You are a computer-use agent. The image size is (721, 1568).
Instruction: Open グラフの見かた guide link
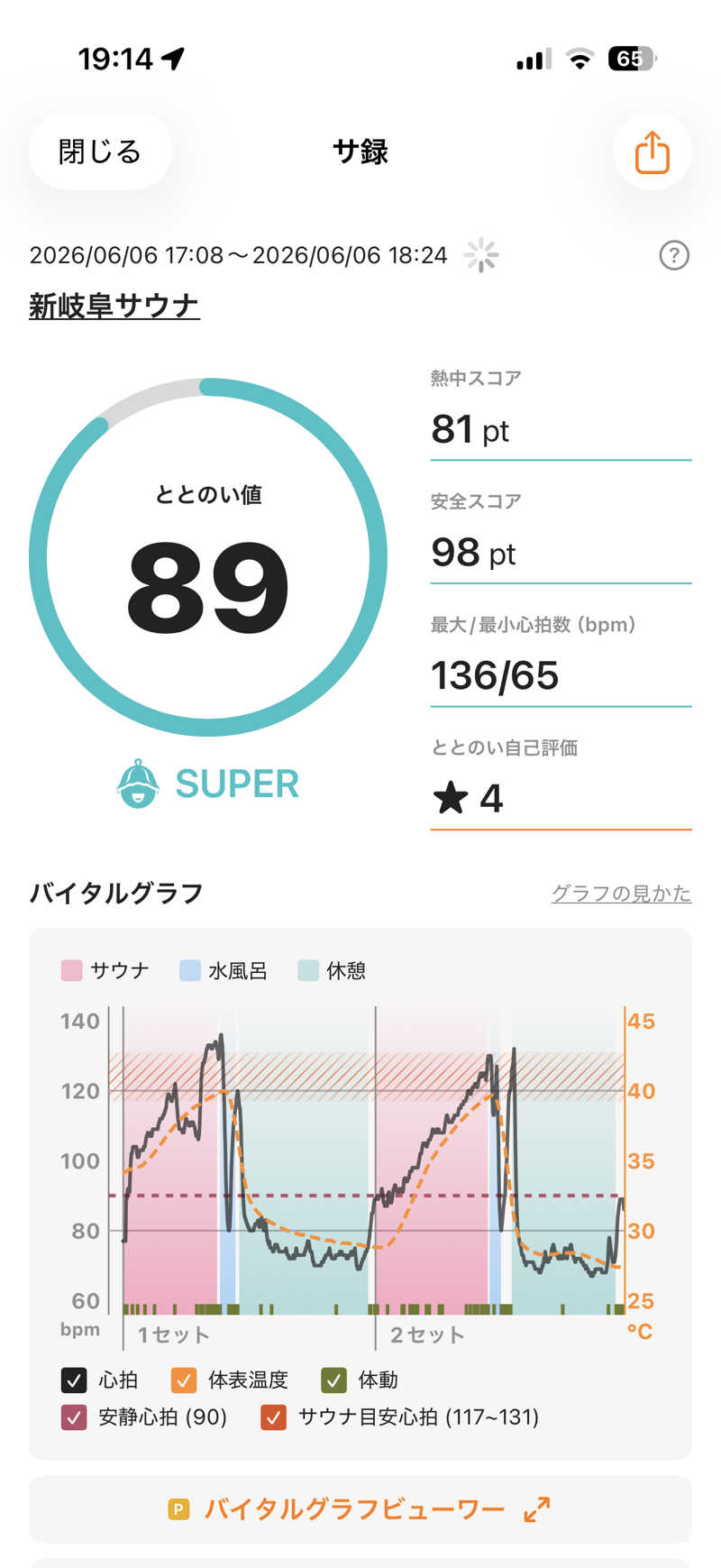pos(621,893)
